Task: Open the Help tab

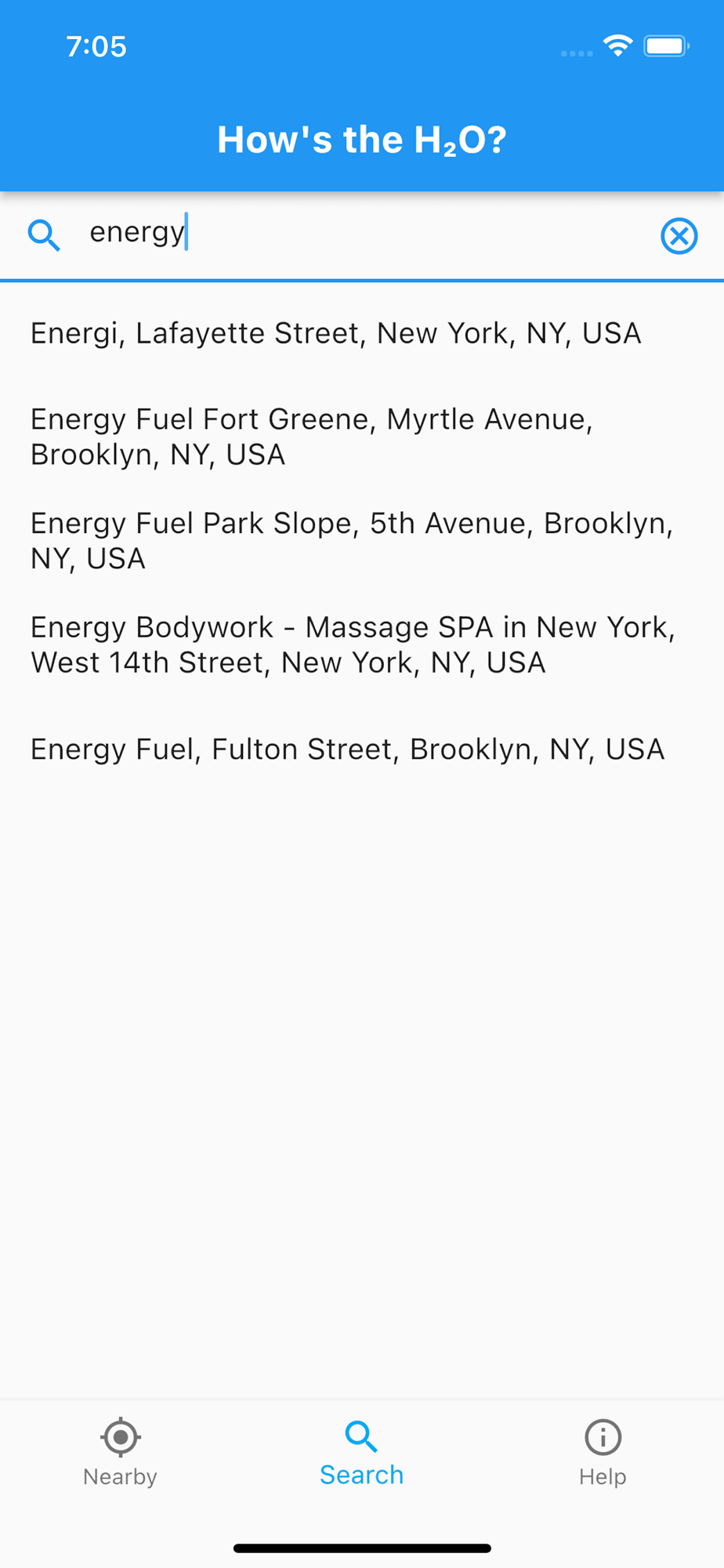Action: [x=603, y=1453]
